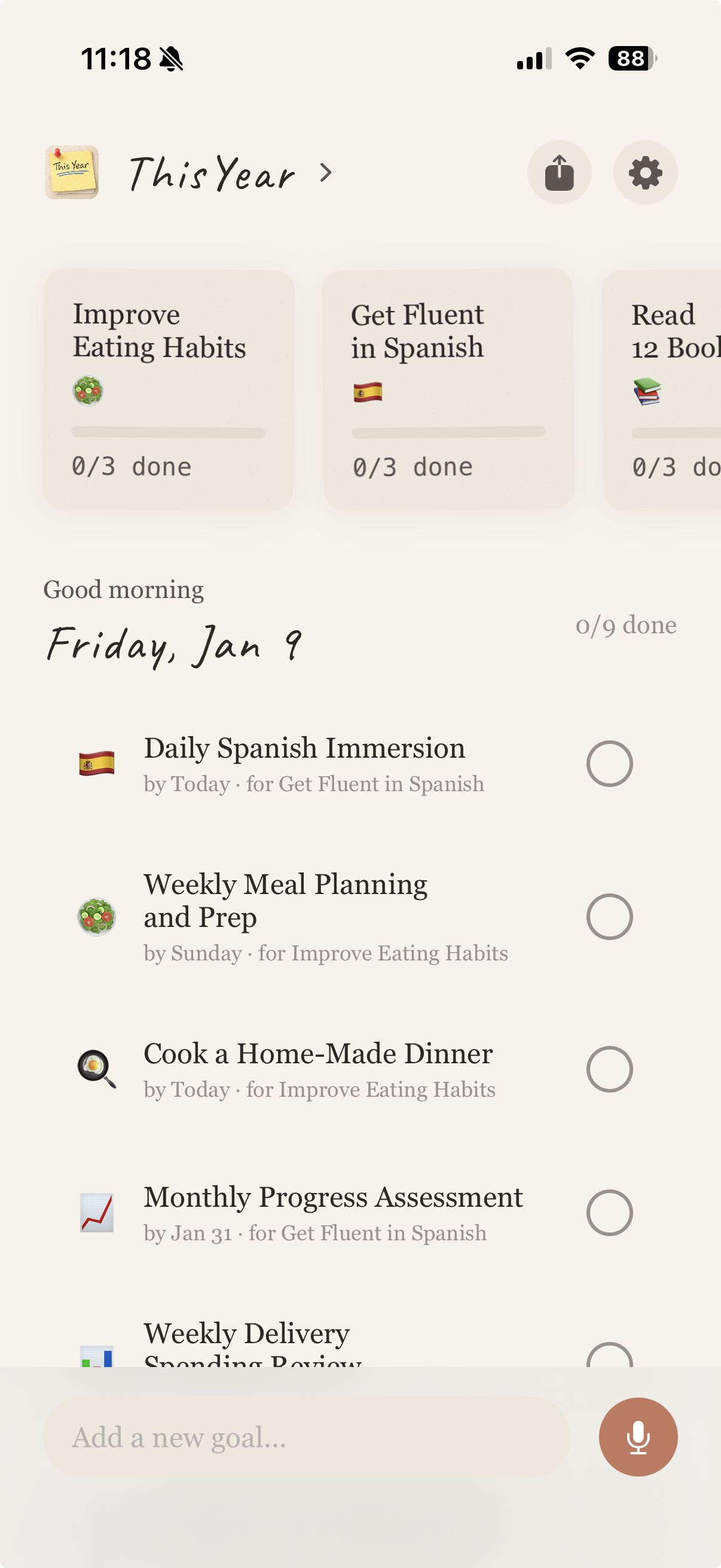Complete the Cook a Home-Made Dinner task
721x1568 pixels.
[610, 1069]
